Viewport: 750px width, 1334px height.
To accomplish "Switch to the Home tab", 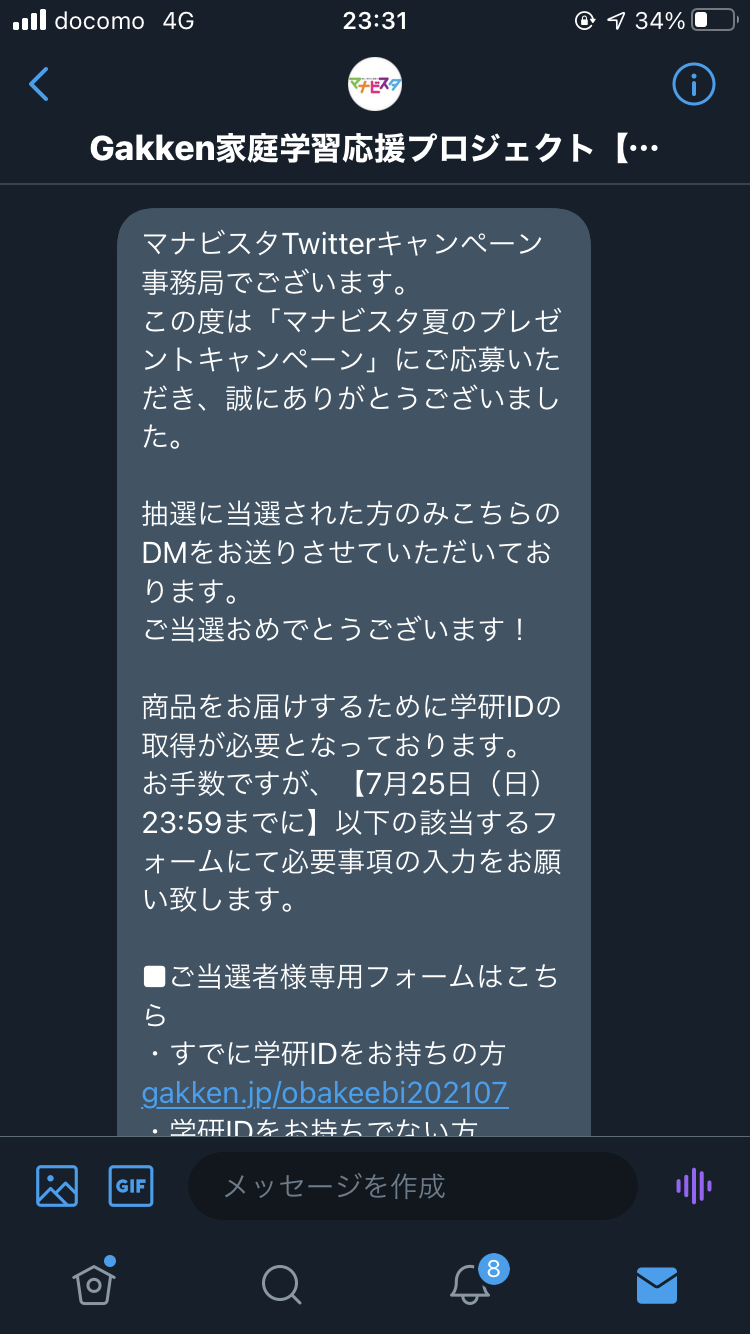I will point(94,1283).
